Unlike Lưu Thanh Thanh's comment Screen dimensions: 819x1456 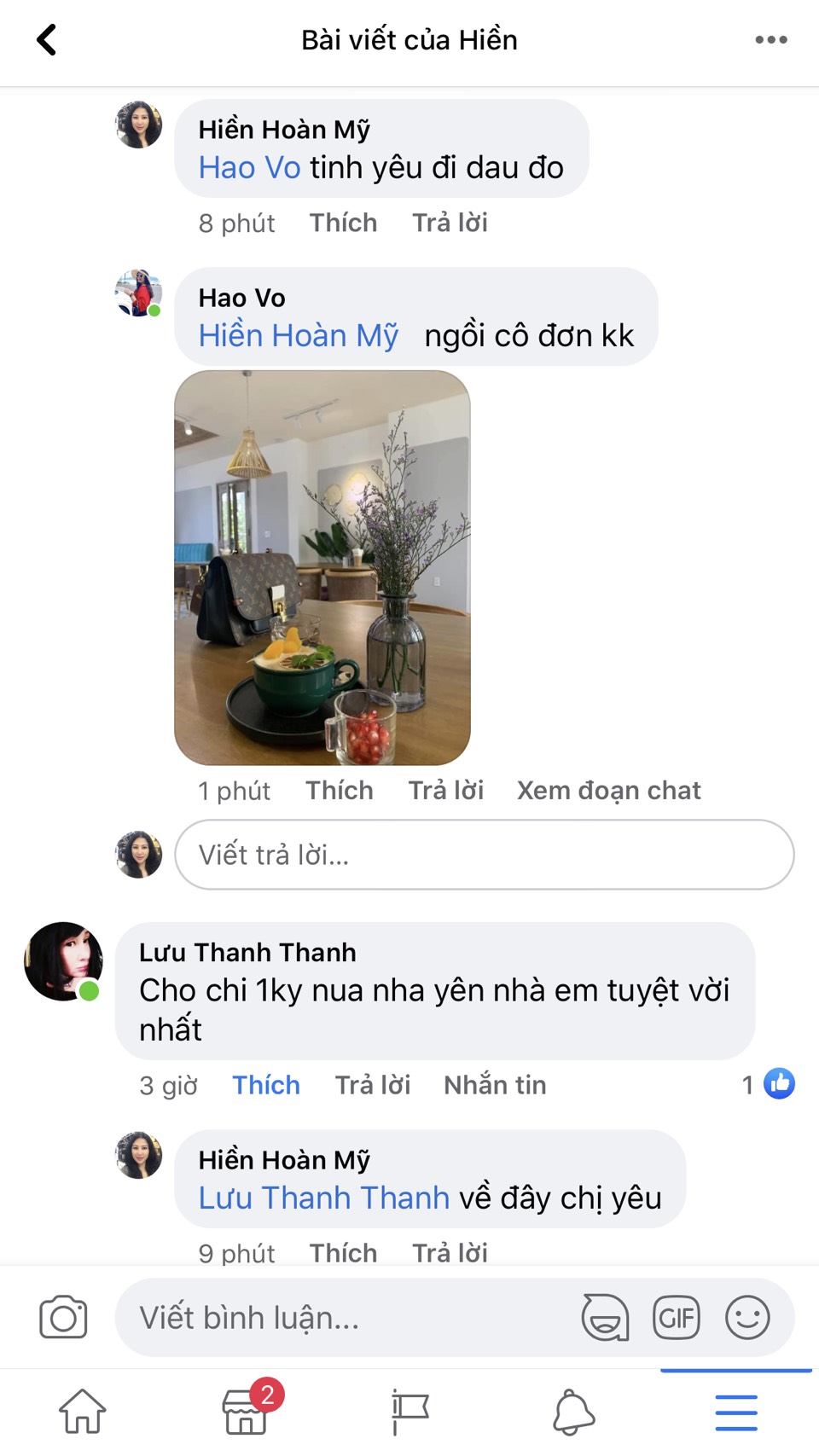(266, 1085)
